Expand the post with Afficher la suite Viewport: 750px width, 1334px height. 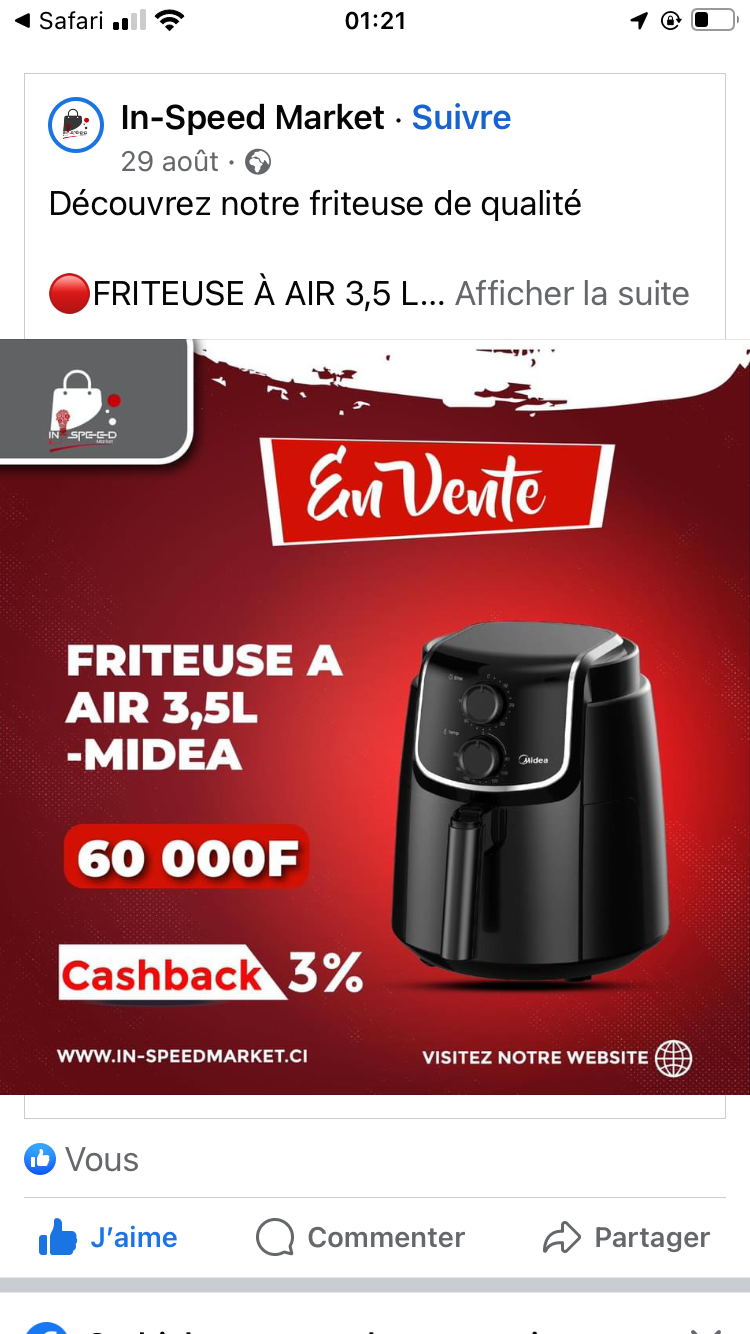point(572,293)
